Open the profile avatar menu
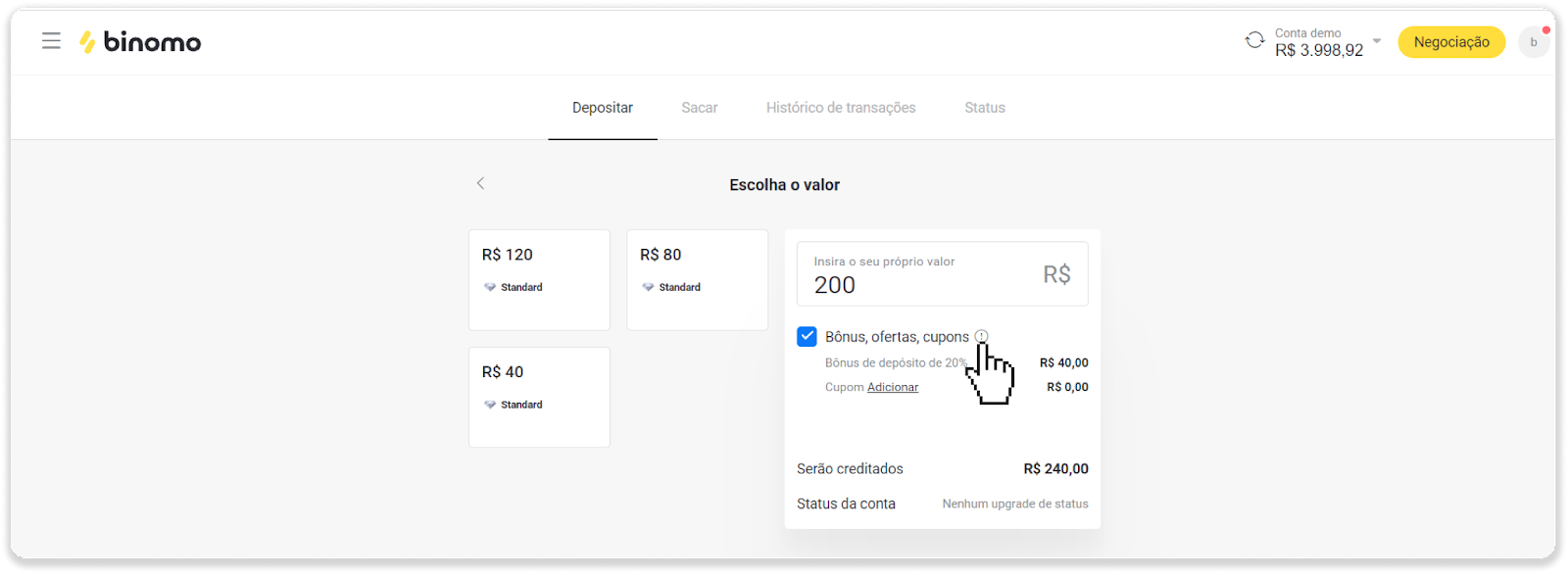The image size is (1568, 574). point(1533,42)
